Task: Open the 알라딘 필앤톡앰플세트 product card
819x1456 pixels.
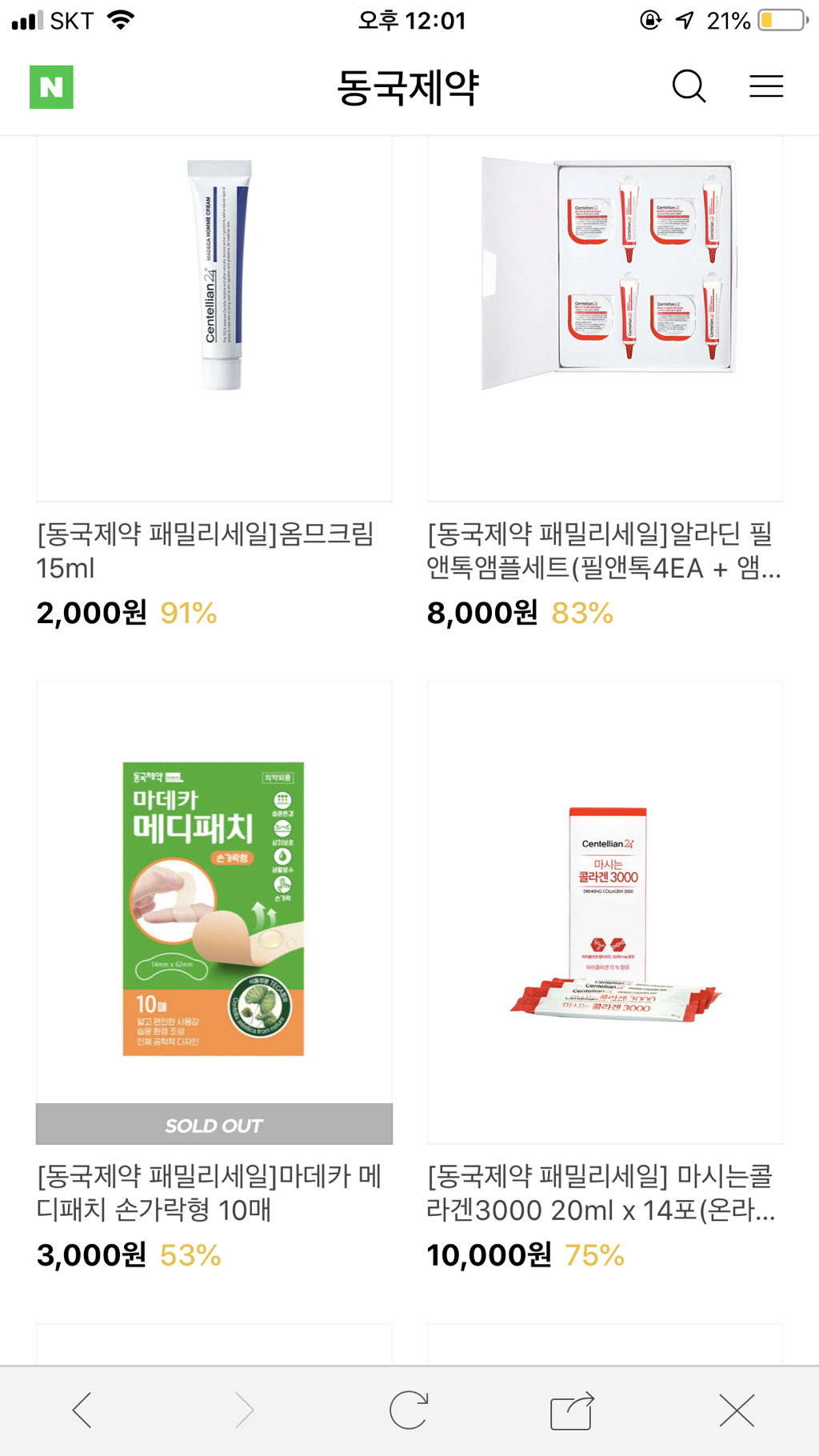Action: (x=605, y=320)
